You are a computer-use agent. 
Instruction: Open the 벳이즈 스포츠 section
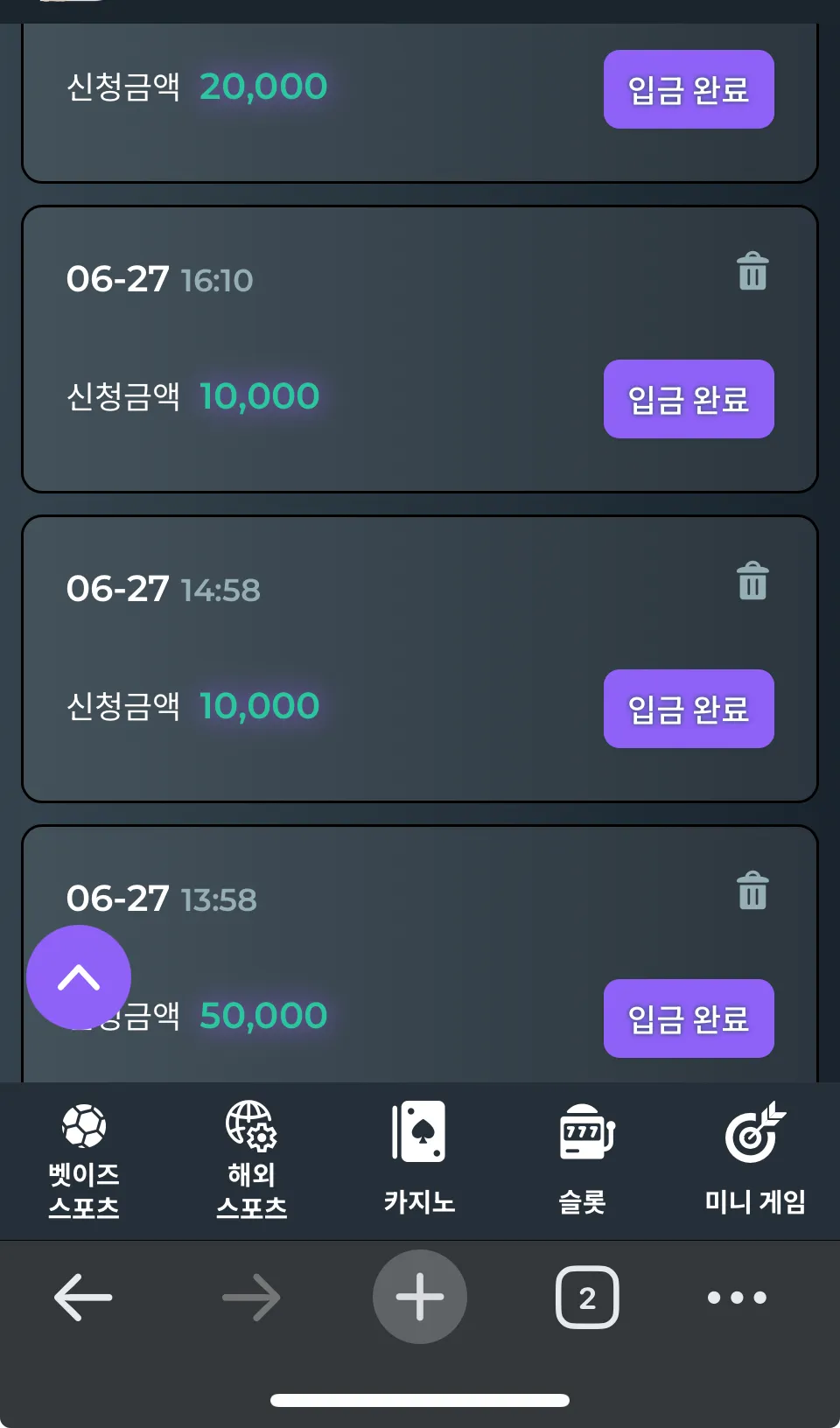click(x=84, y=1160)
